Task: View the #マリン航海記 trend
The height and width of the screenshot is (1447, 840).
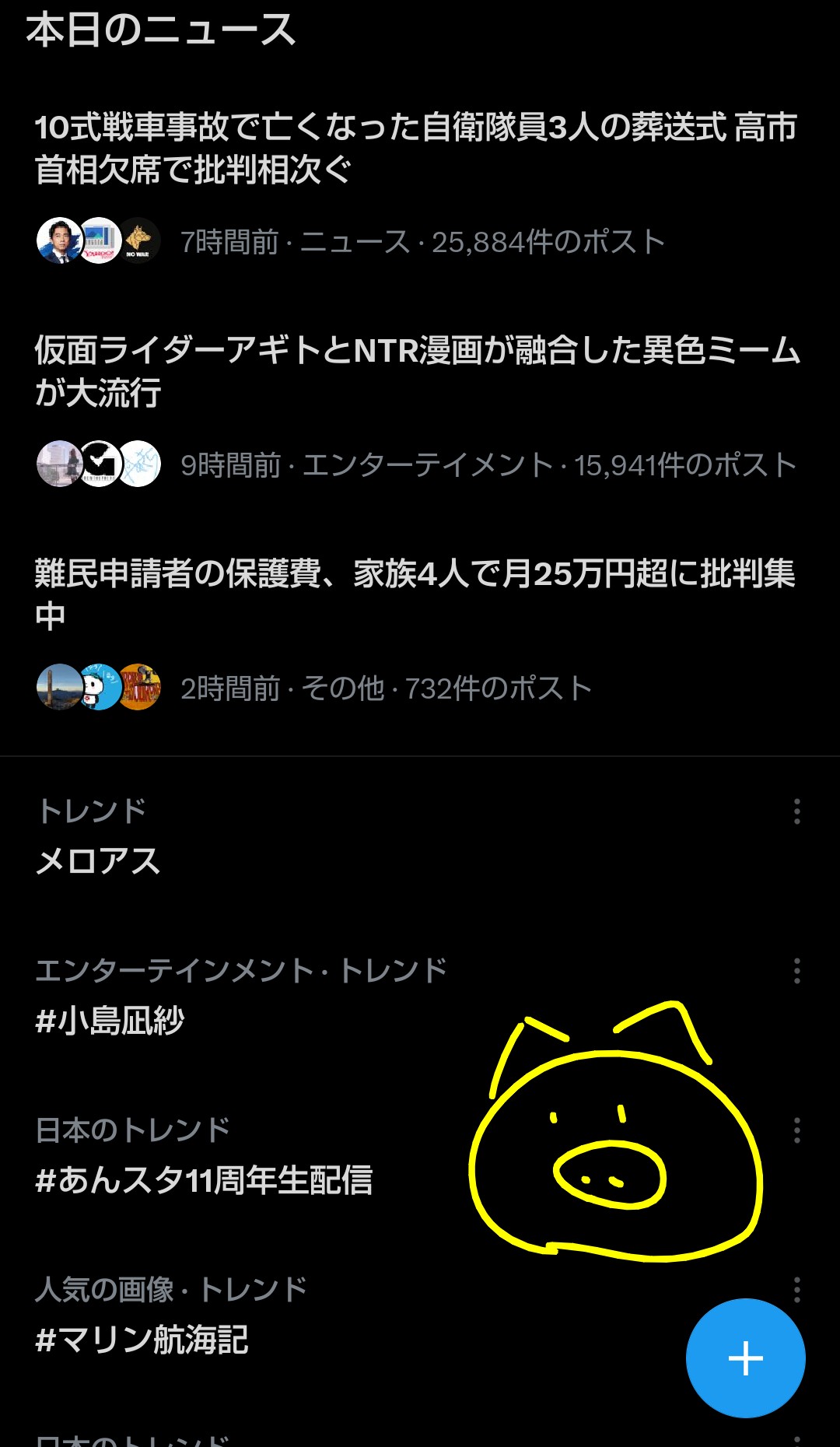Action: 142,1340
